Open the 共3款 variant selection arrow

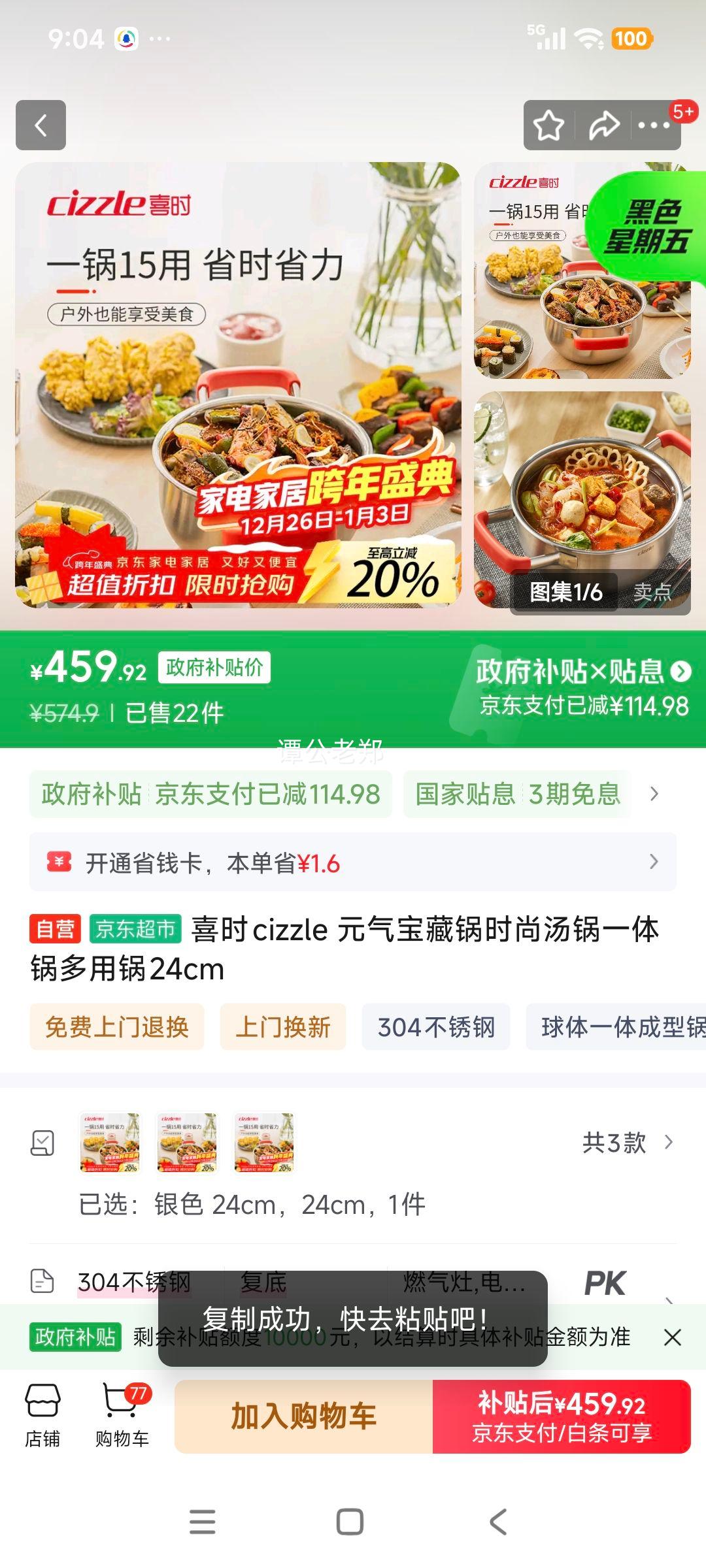pyautogui.click(x=667, y=1142)
